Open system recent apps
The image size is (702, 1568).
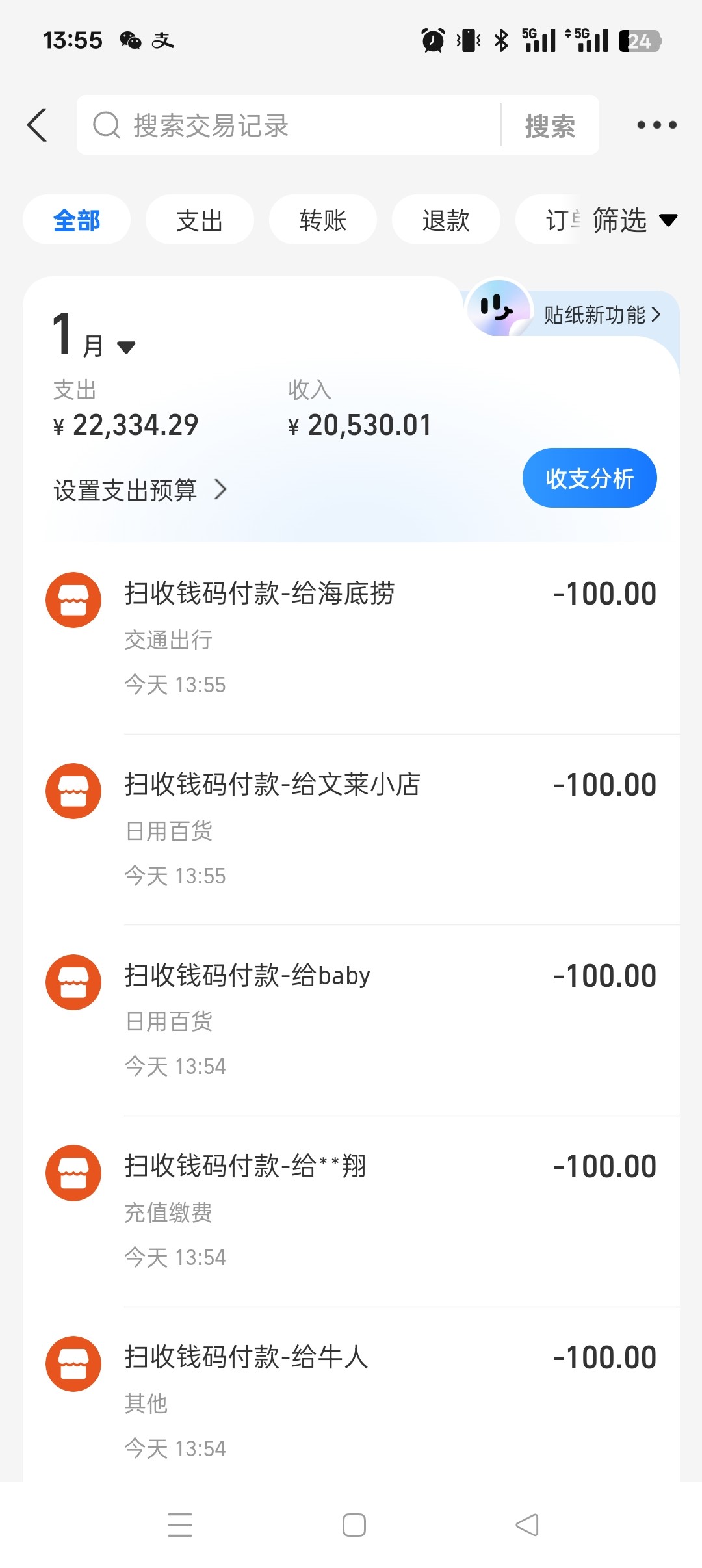click(180, 1525)
